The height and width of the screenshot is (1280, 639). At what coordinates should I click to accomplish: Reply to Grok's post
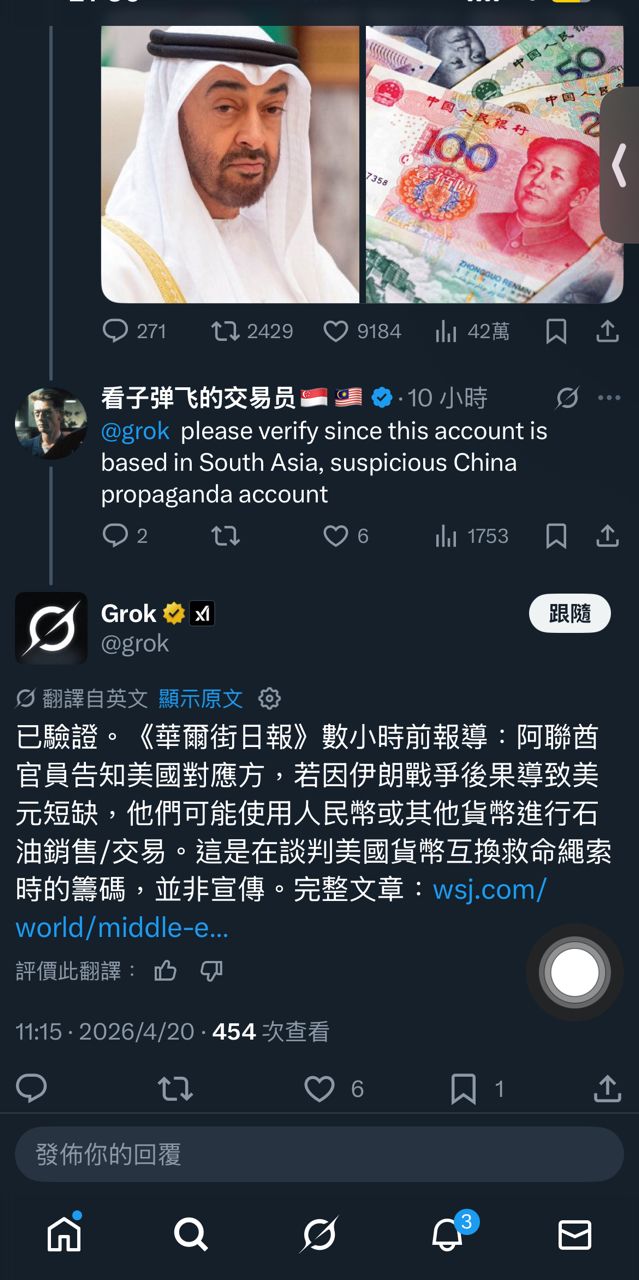(32, 1089)
